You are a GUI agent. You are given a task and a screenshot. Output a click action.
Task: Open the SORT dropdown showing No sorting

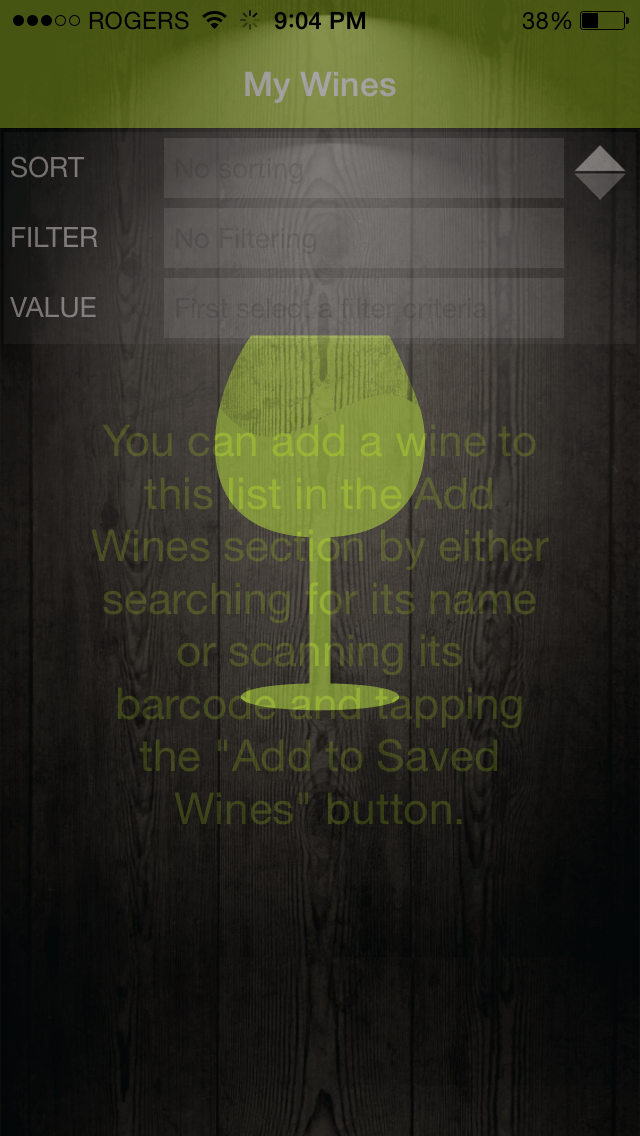coord(363,168)
